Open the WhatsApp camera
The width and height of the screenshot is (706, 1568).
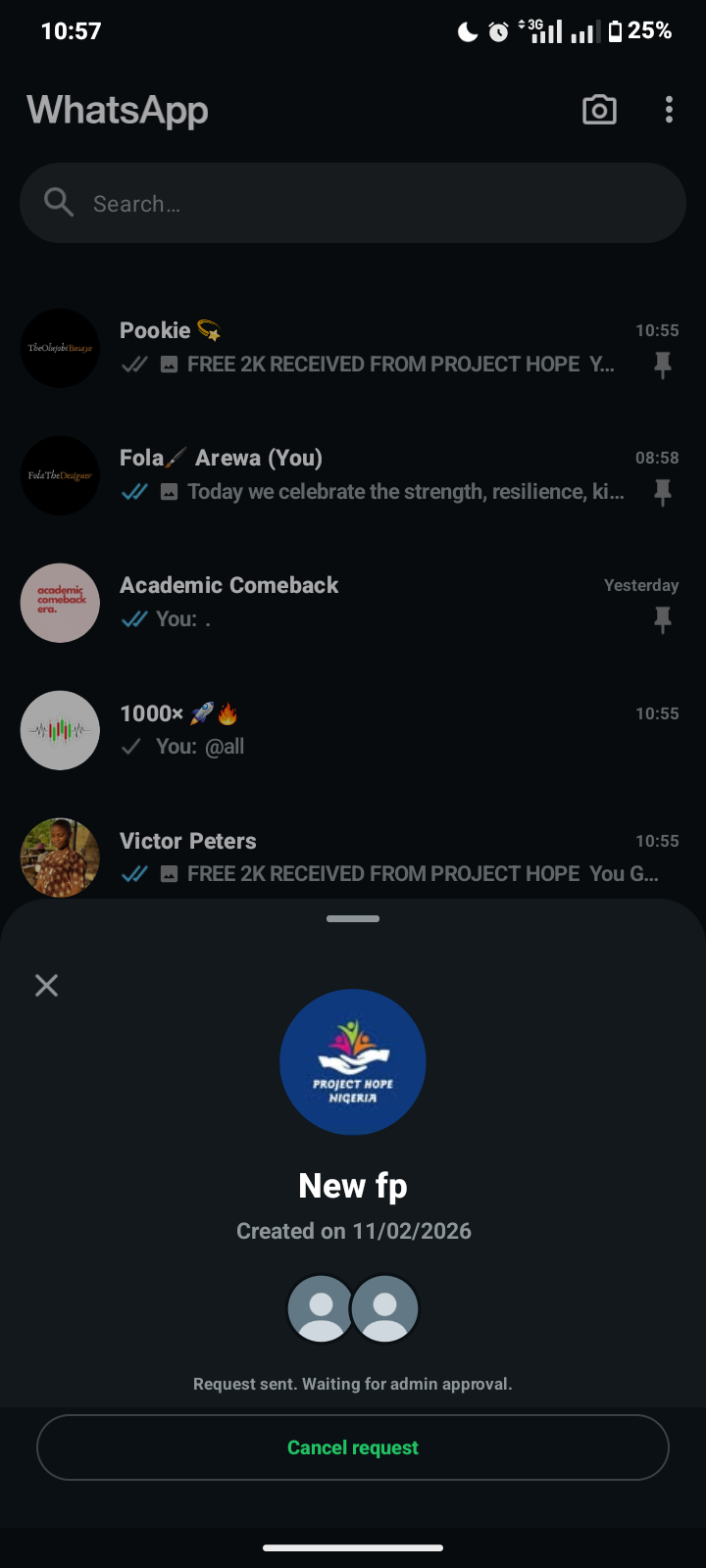click(x=599, y=110)
